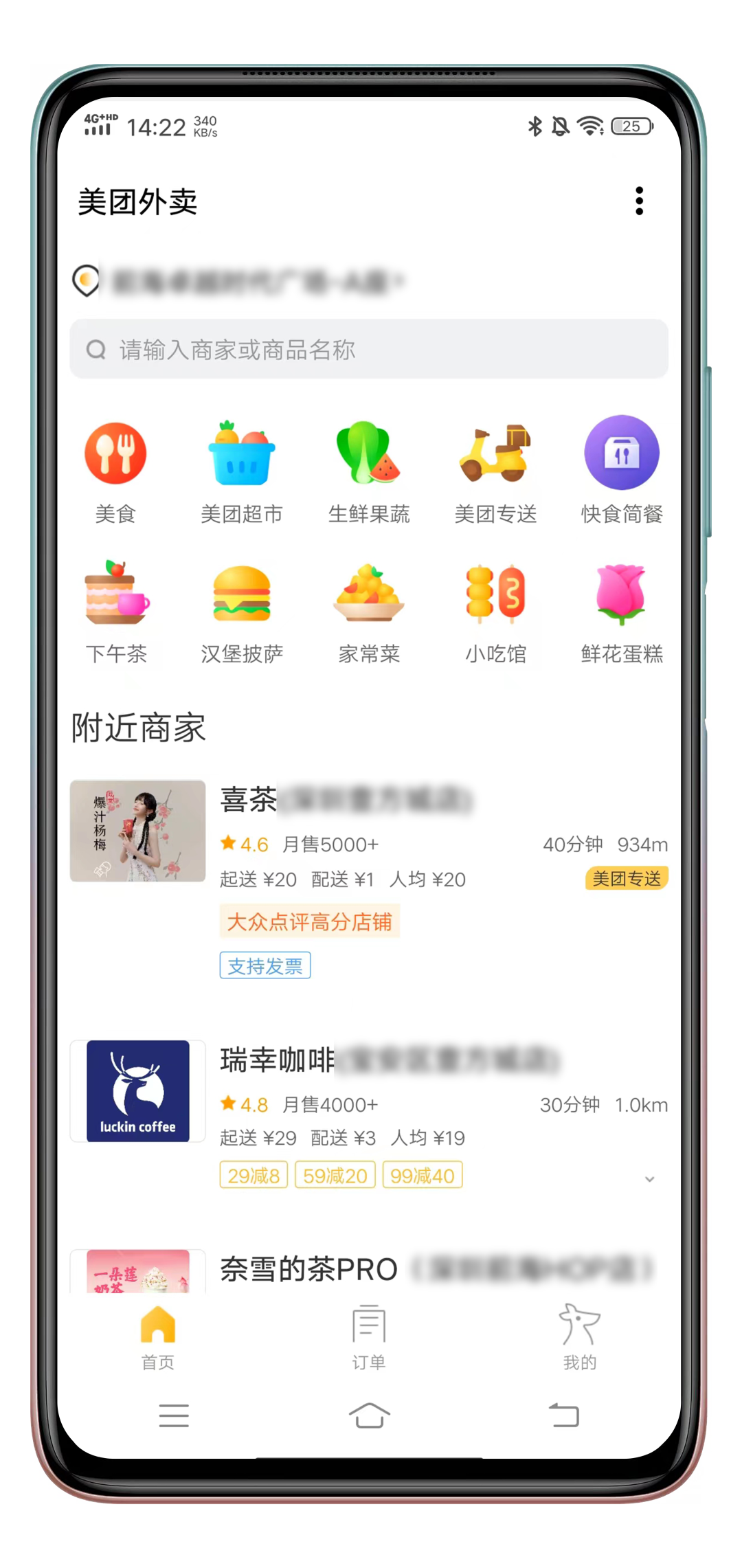This screenshot has height=1568, width=742.
Task: Browse the 鲜花蛋糕 category
Action: tap(622, 612)
